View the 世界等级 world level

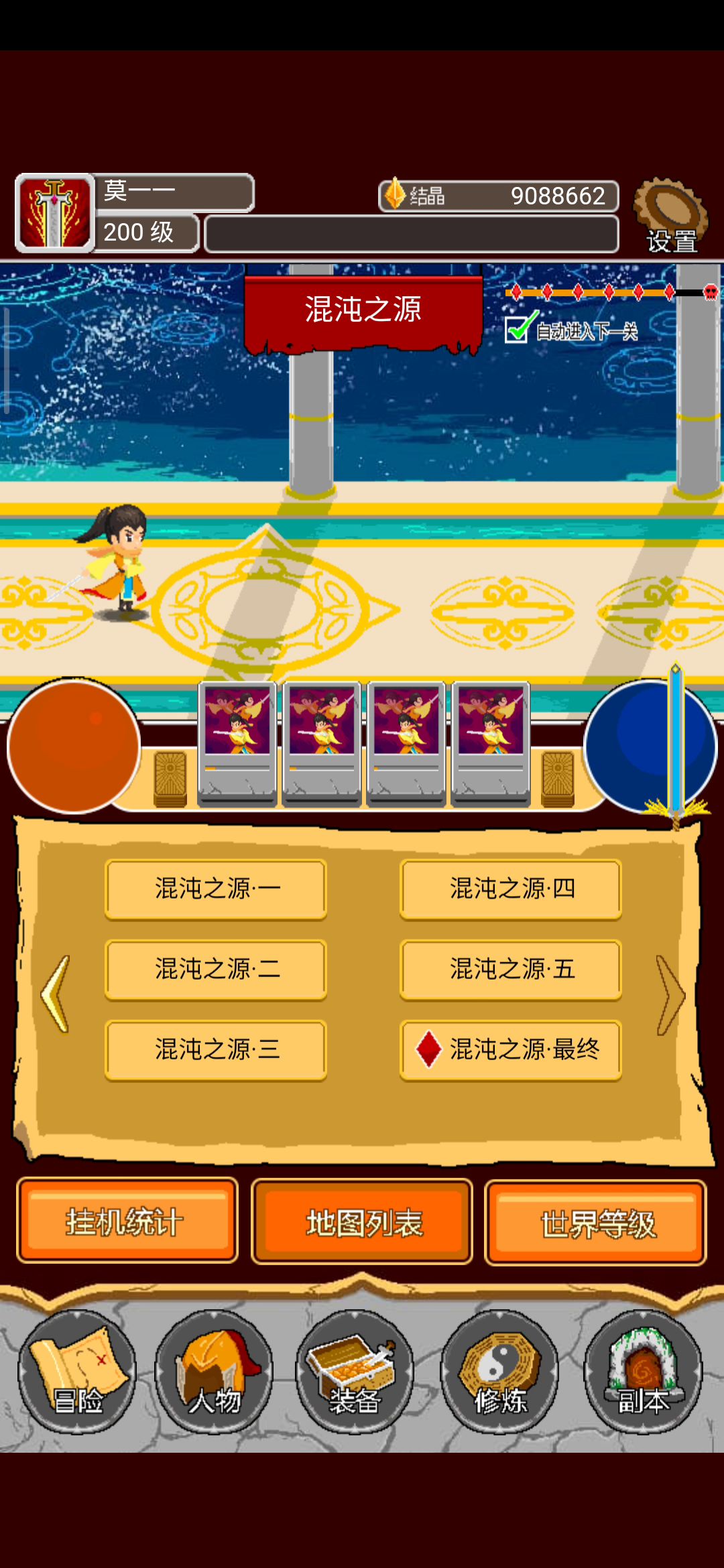coord(595,1222)
